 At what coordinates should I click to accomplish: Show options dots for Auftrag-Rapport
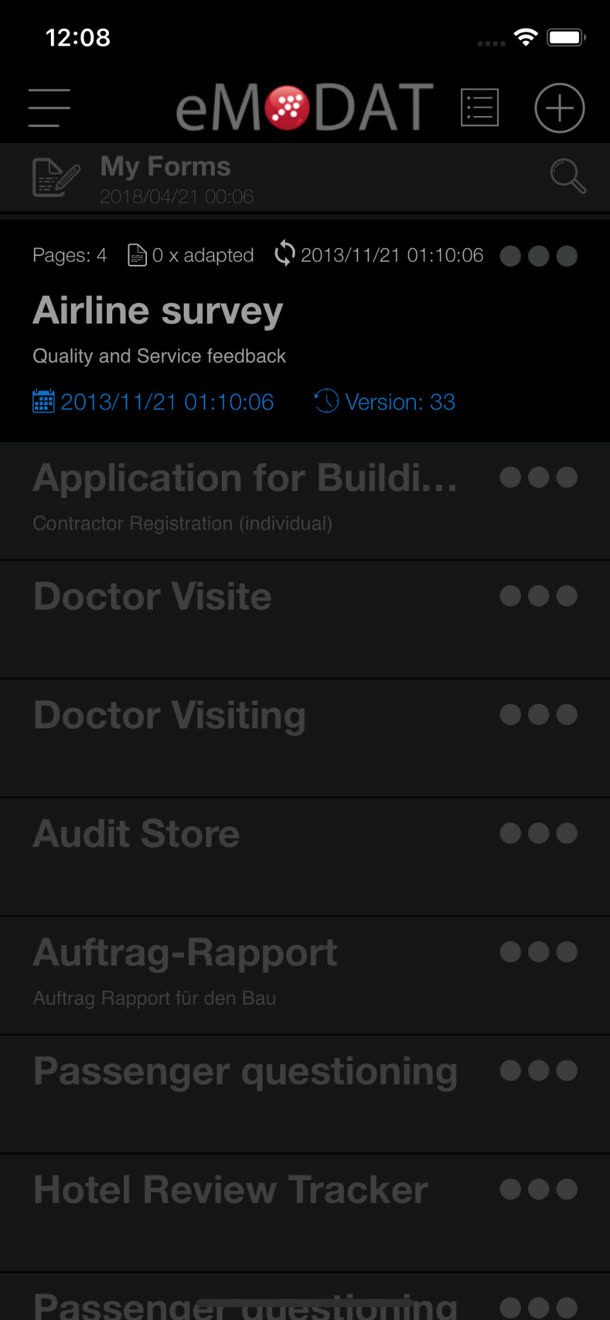coord(539,952)
